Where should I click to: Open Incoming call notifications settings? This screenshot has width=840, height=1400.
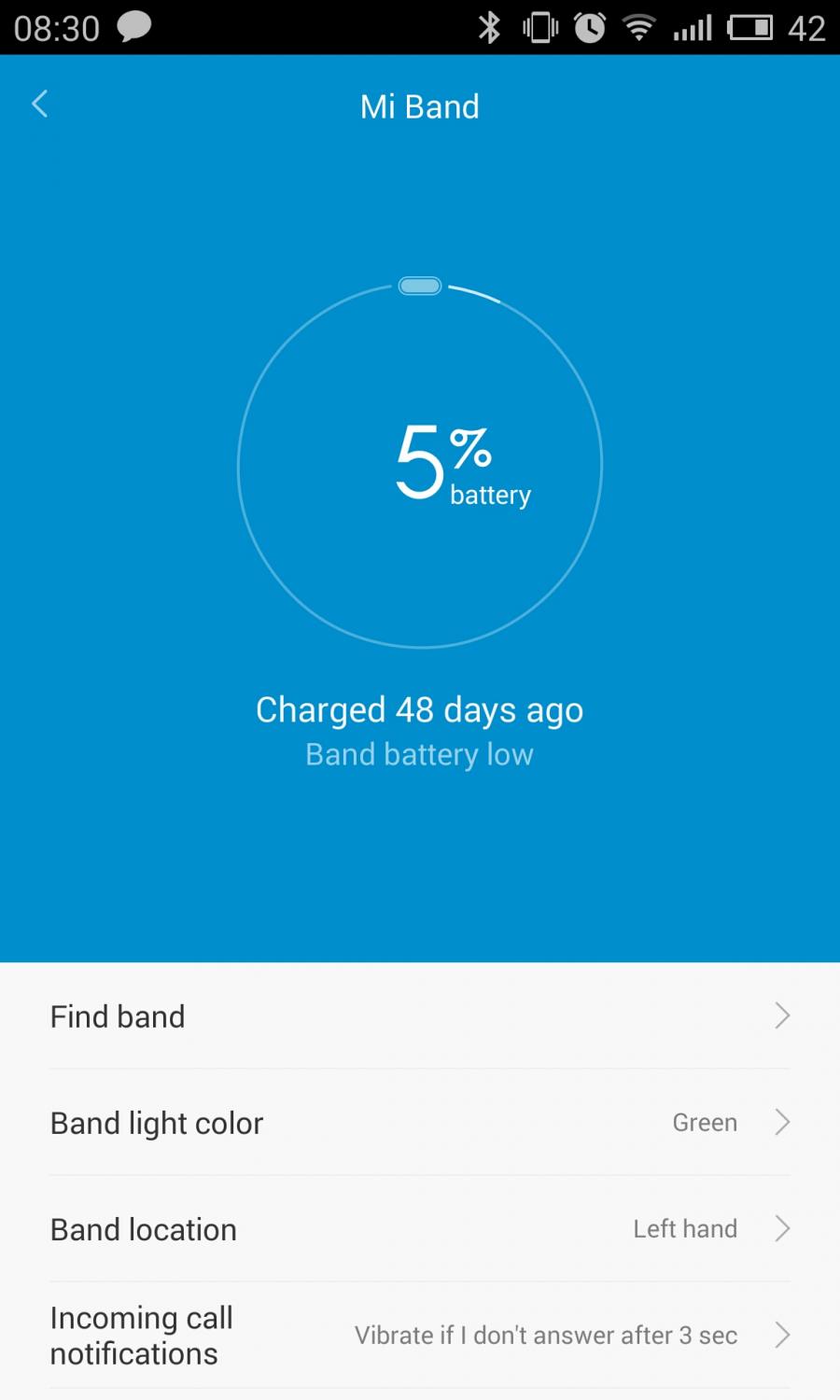tap(420, 1335)
